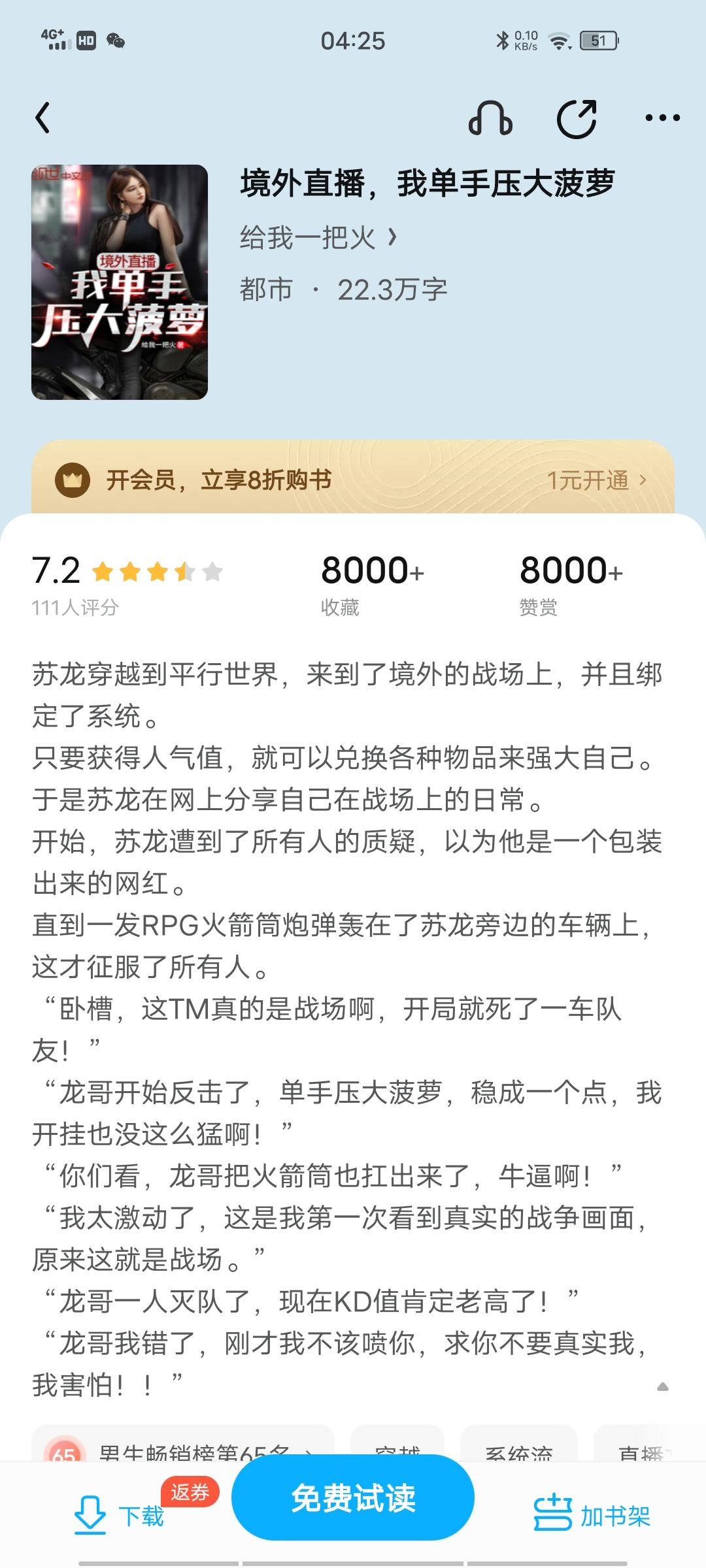Open 男生畅销榜第65名 ranking chip
The height and width of the screenshot is (1568, 706).
(x=183, y=1445)
